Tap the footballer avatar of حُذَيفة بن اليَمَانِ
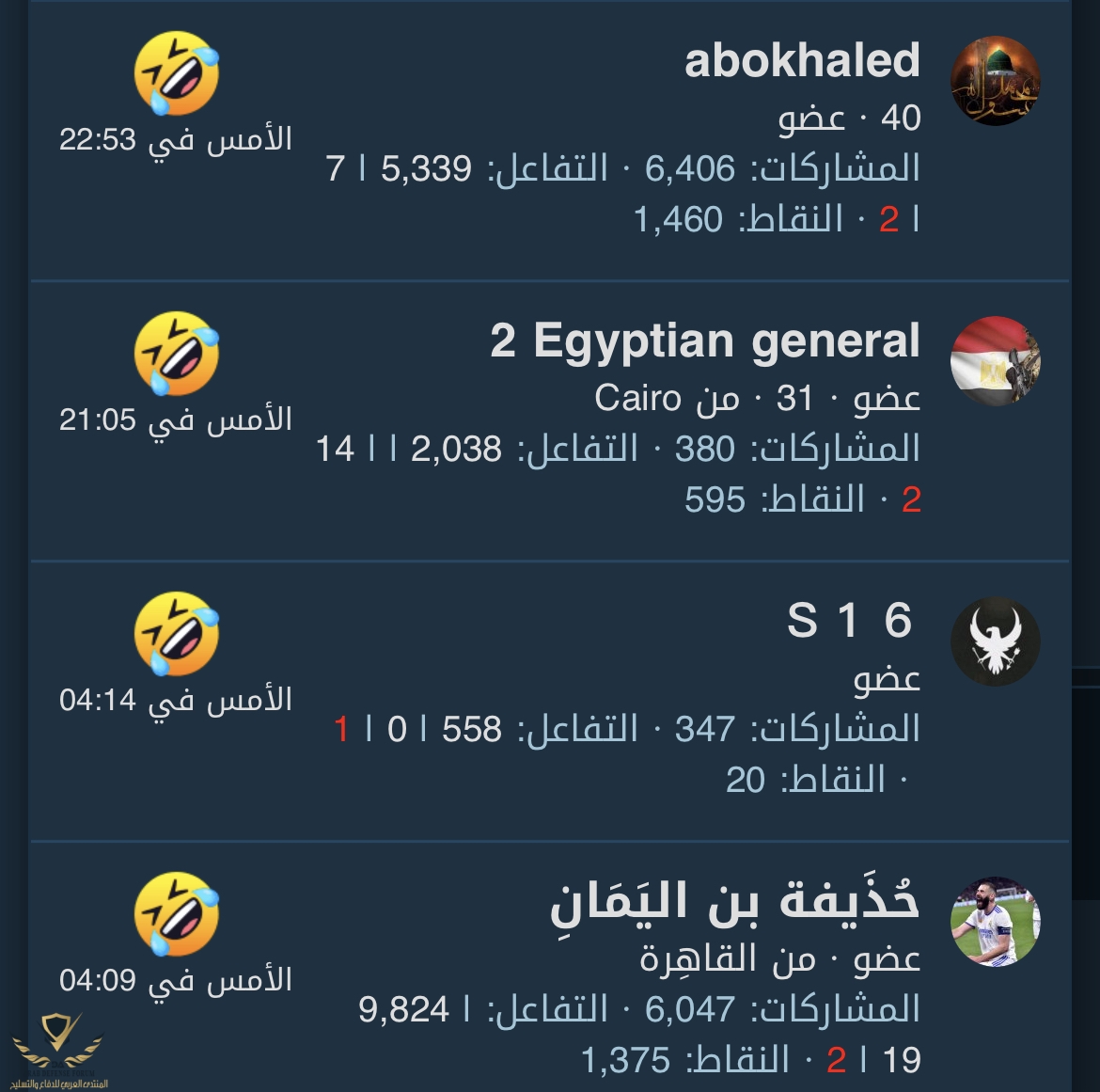The height and width of the screenshot is (1092, 1100). [x=995, y=922]
